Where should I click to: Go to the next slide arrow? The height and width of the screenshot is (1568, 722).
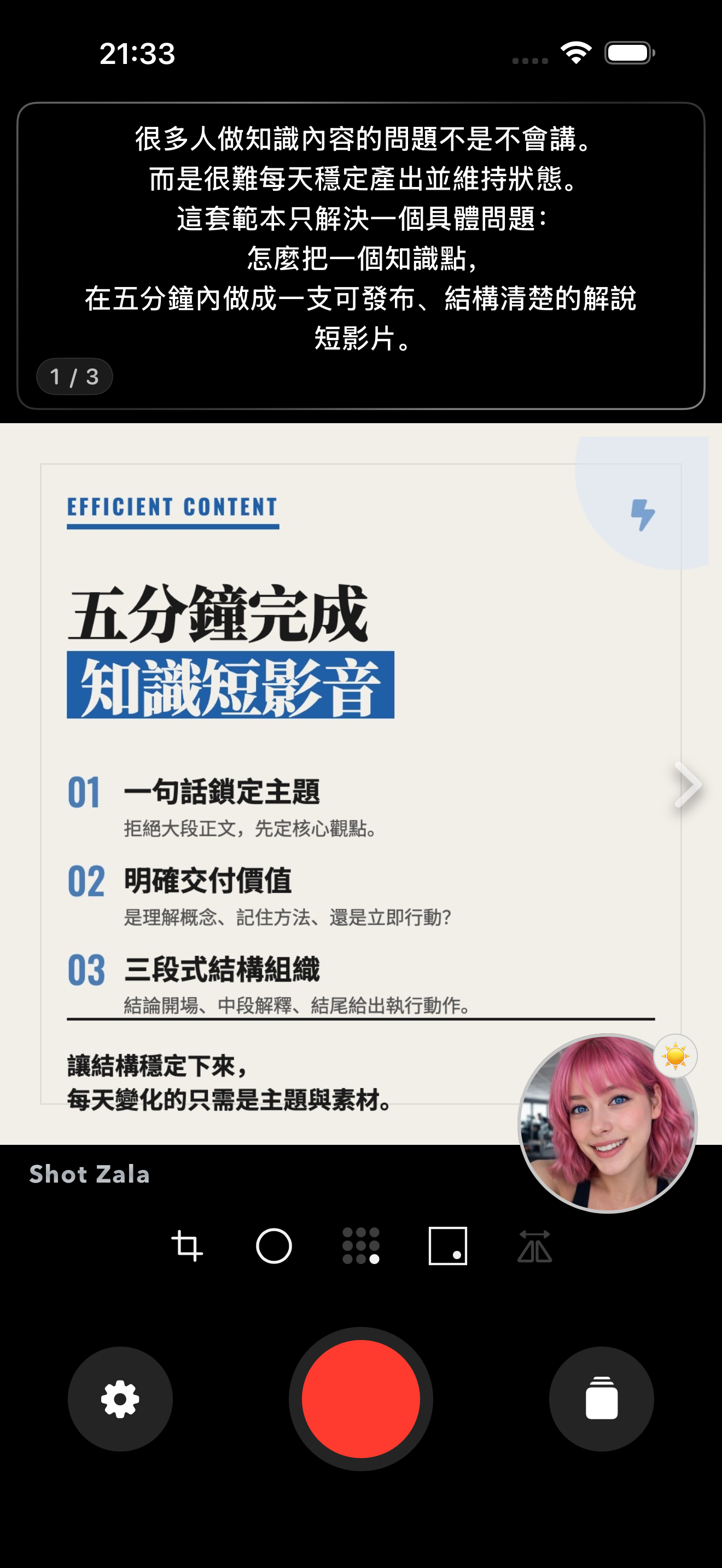tap(689, 785)
